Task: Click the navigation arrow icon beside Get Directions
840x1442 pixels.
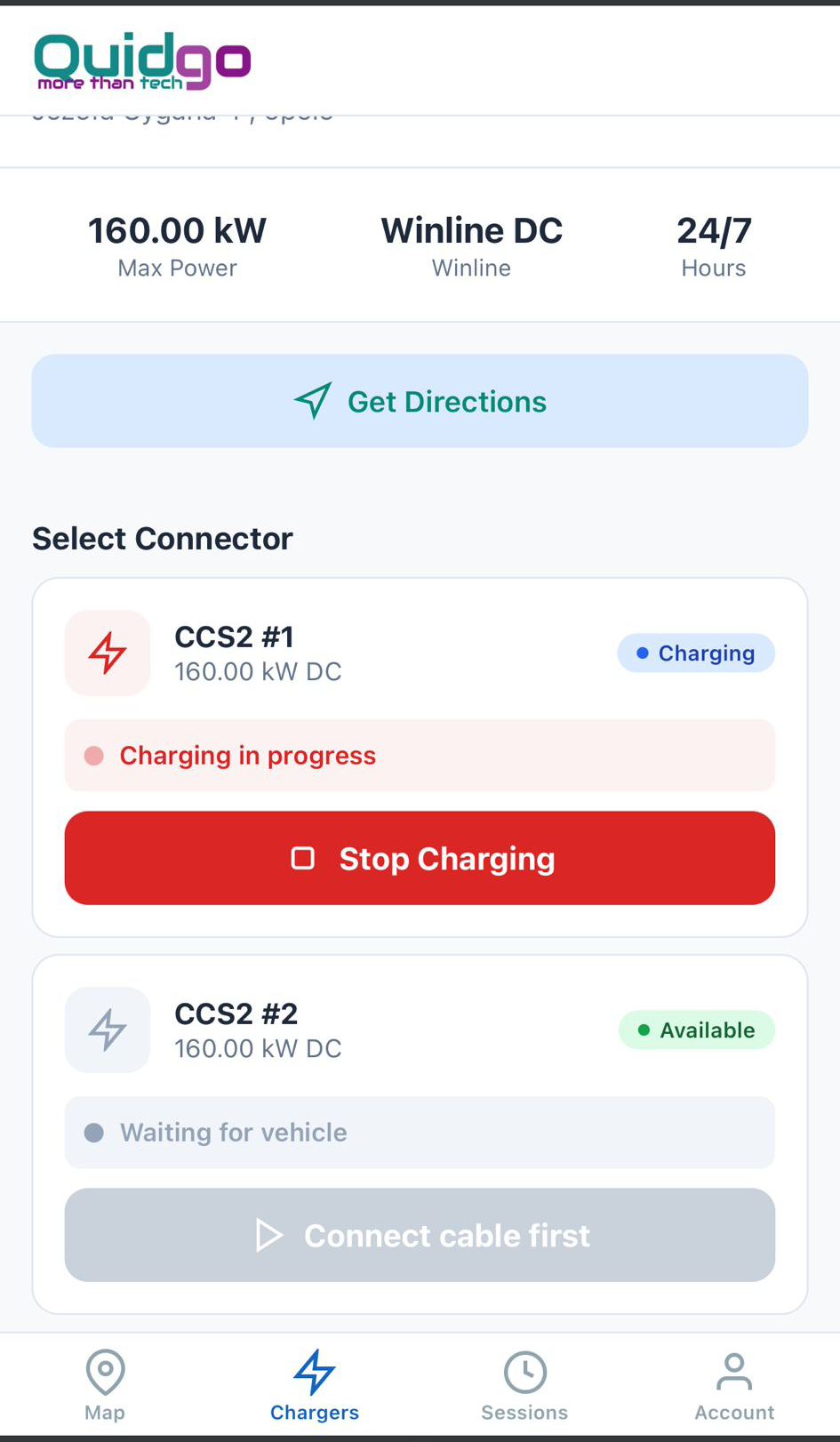Action: pyautogui.click(x=313, y=401)
